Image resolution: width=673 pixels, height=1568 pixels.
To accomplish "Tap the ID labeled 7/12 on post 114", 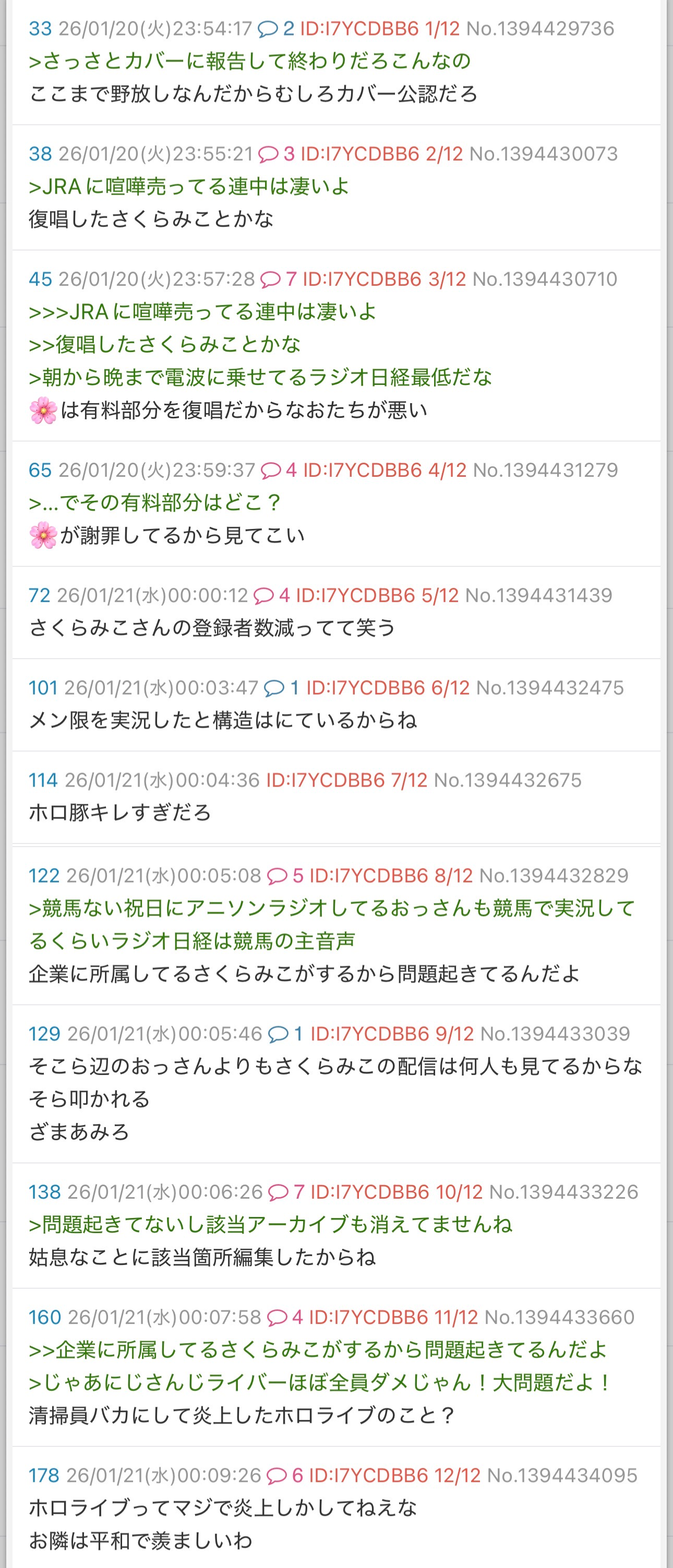I will 346,780.
